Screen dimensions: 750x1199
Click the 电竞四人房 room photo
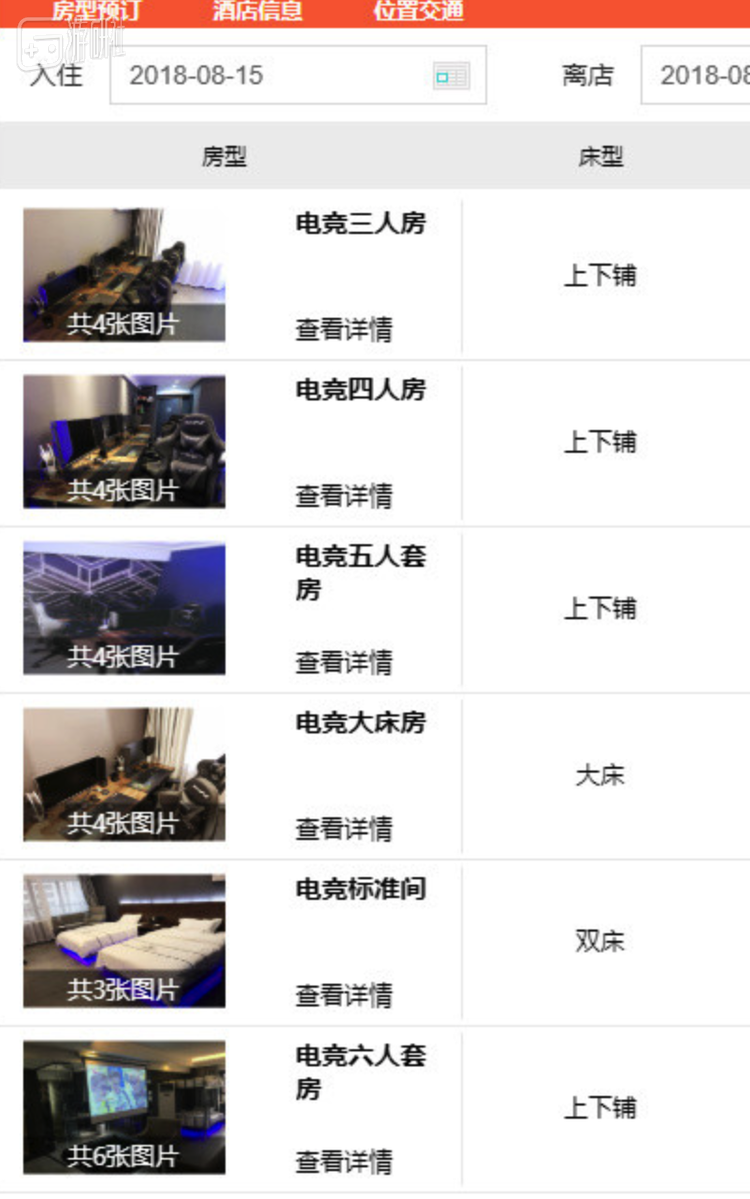tap(122, 440)
